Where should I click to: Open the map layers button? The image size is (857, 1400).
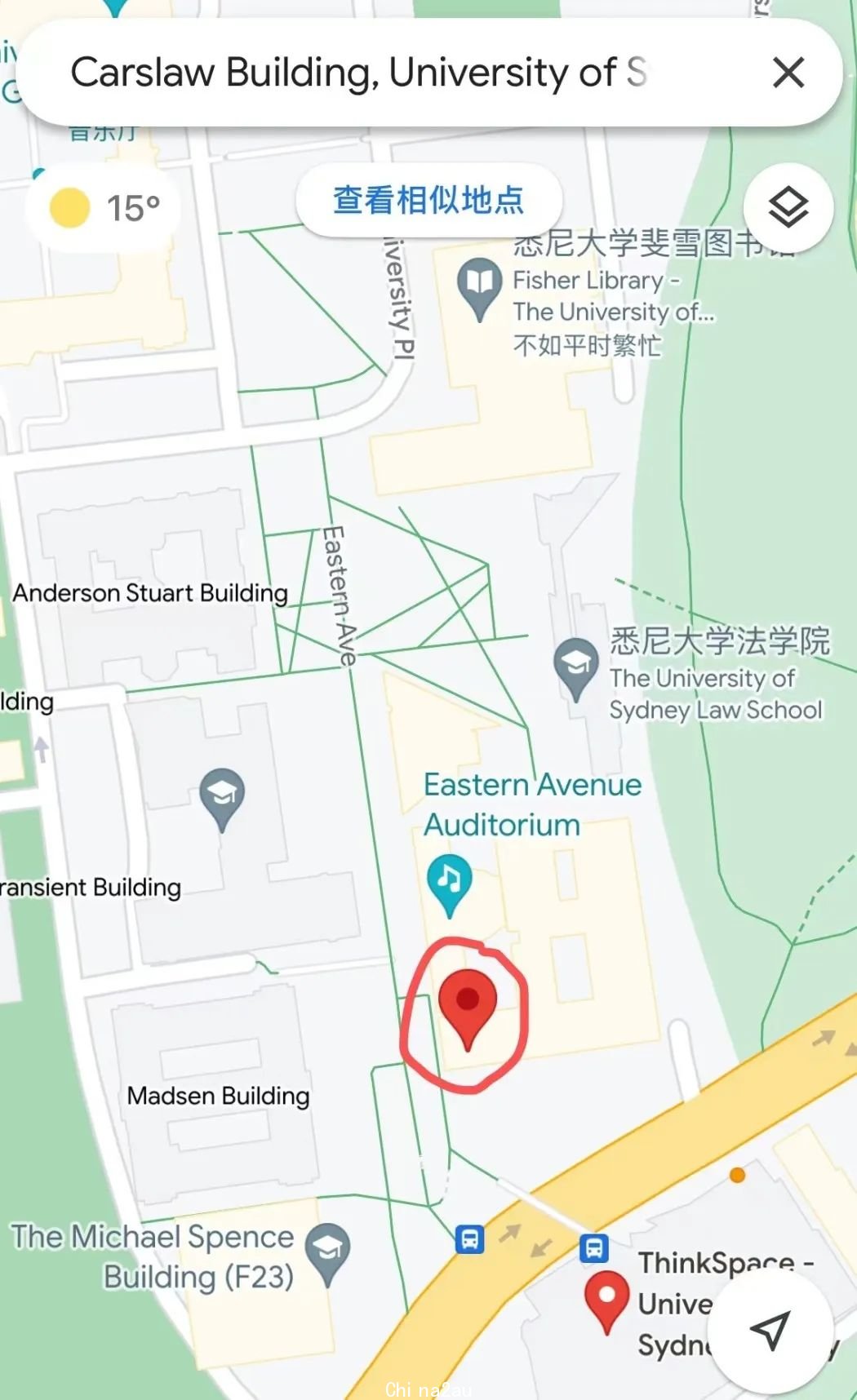(788, 207)
